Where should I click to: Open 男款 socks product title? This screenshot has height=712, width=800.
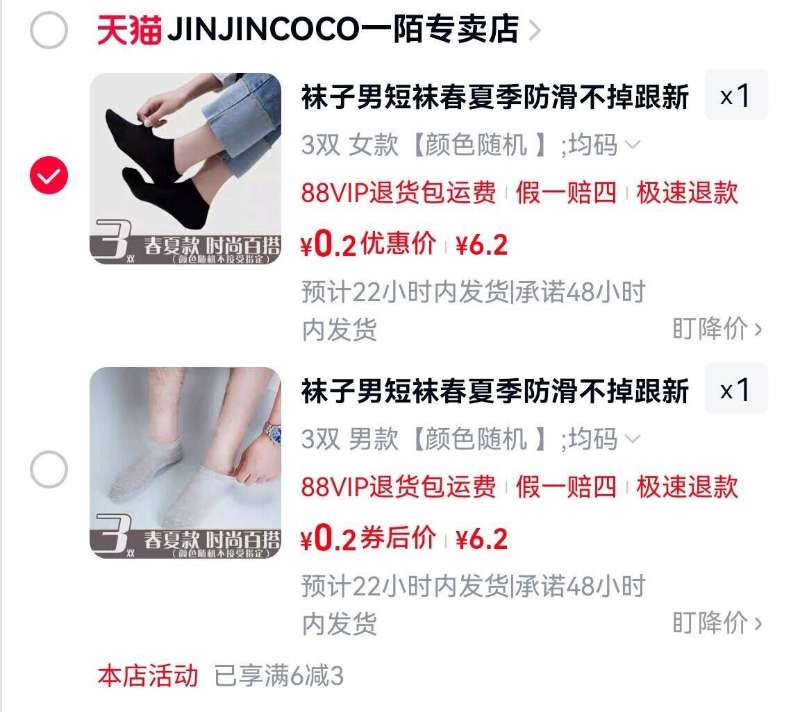pyautogui.click(x=495, y=391)
